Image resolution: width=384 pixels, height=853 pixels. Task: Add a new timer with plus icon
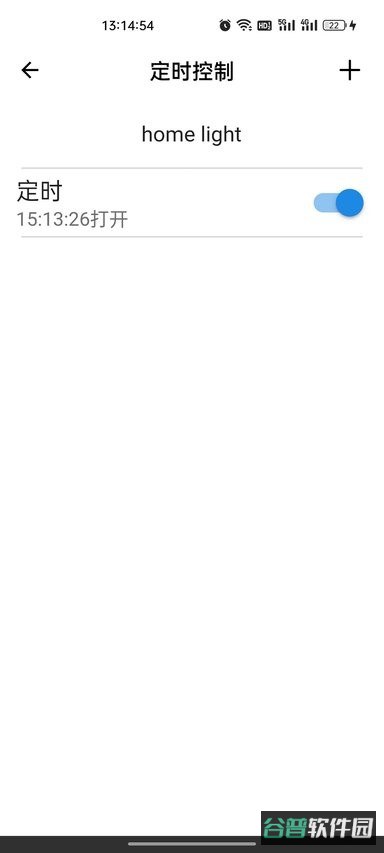coord(349,70)
